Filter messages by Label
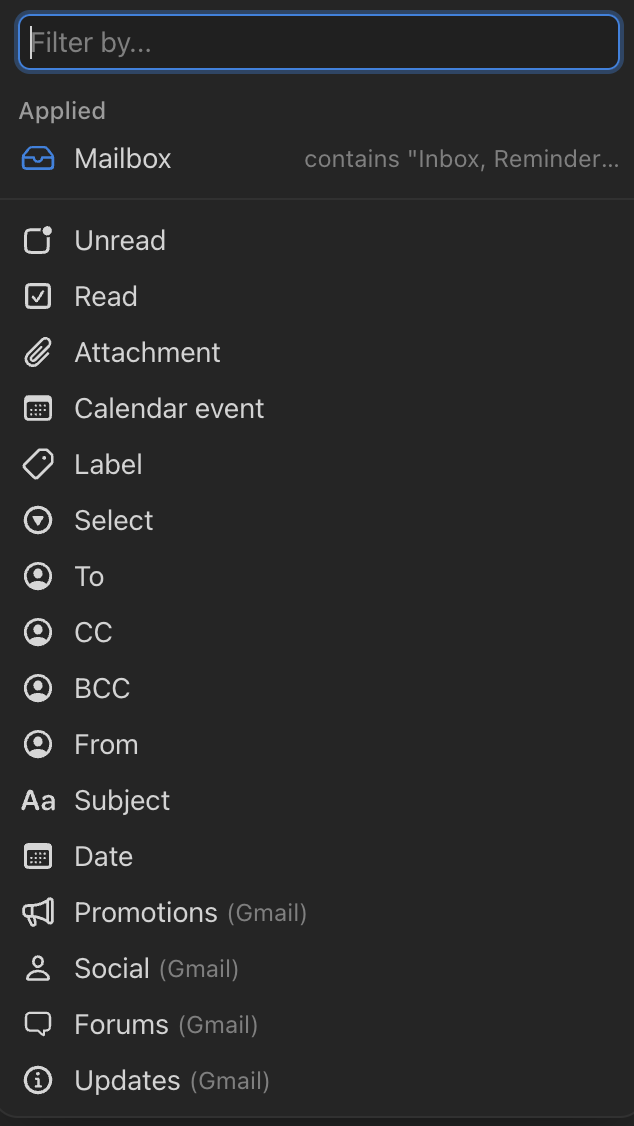The image size is (634, 1126). pos(318,465)
